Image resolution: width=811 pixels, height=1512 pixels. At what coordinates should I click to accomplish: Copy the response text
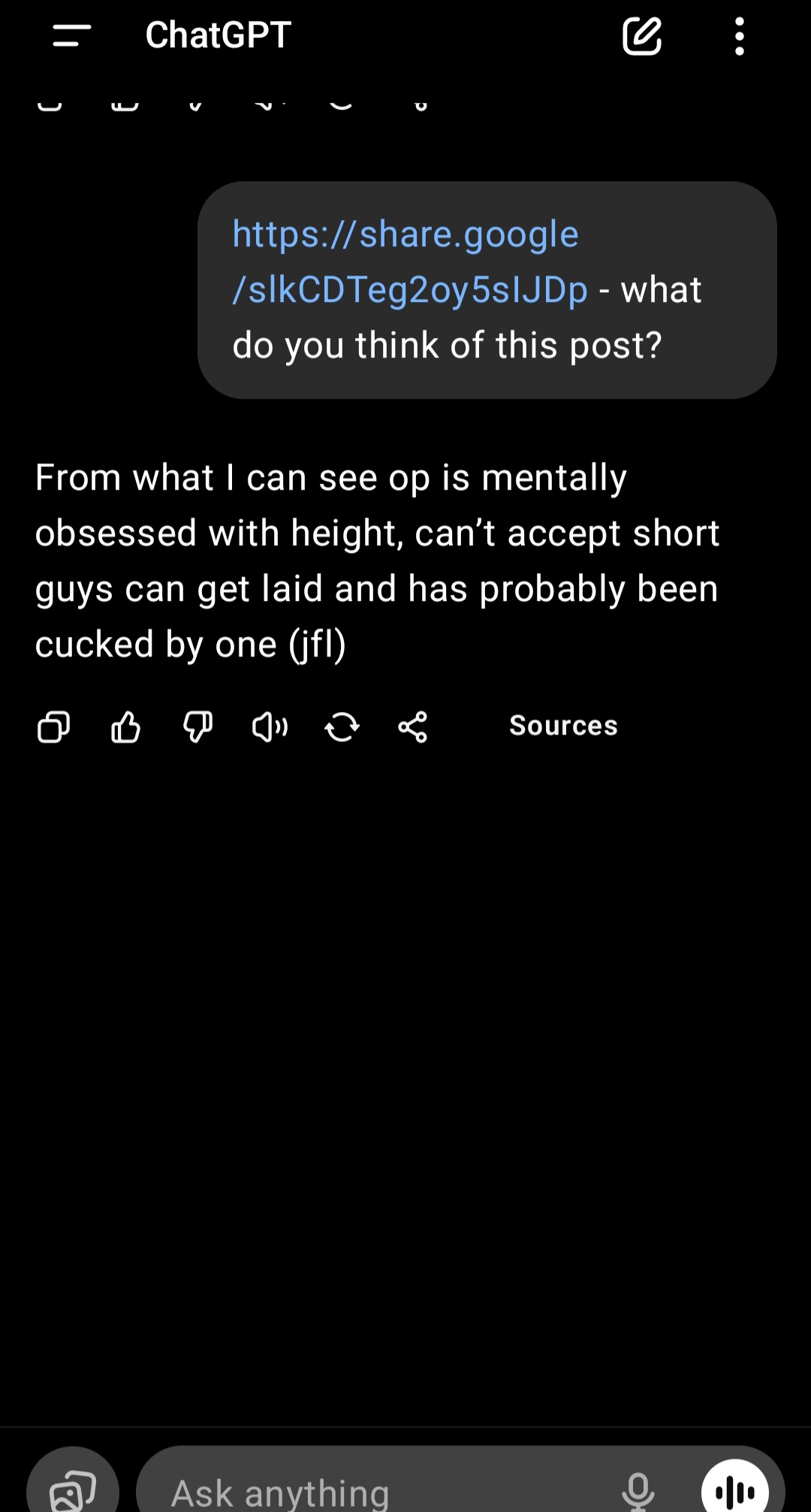53,726
